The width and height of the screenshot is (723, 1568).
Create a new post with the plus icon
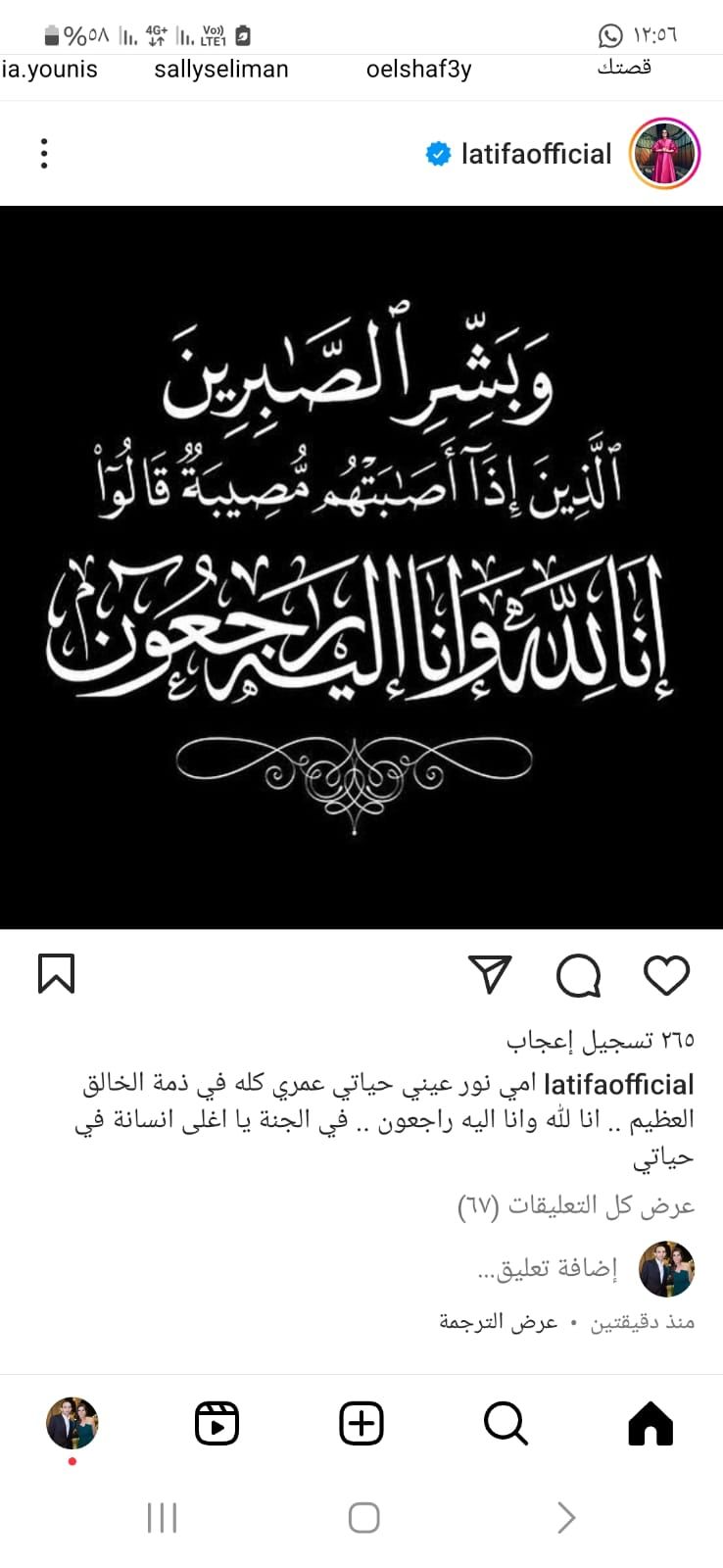pos(361,1423)
